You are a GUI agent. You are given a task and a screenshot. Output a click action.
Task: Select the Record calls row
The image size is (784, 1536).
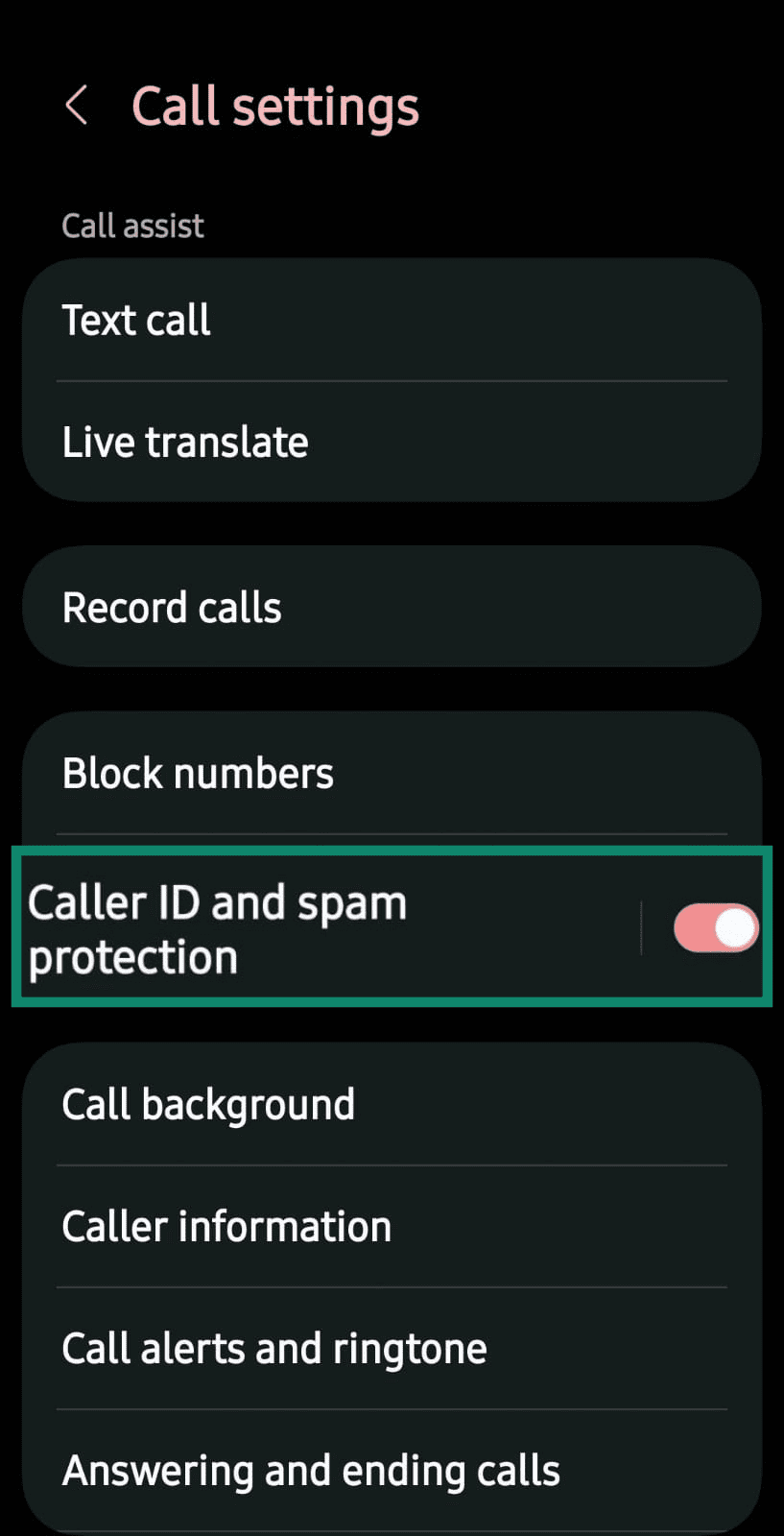click(172, 607)
